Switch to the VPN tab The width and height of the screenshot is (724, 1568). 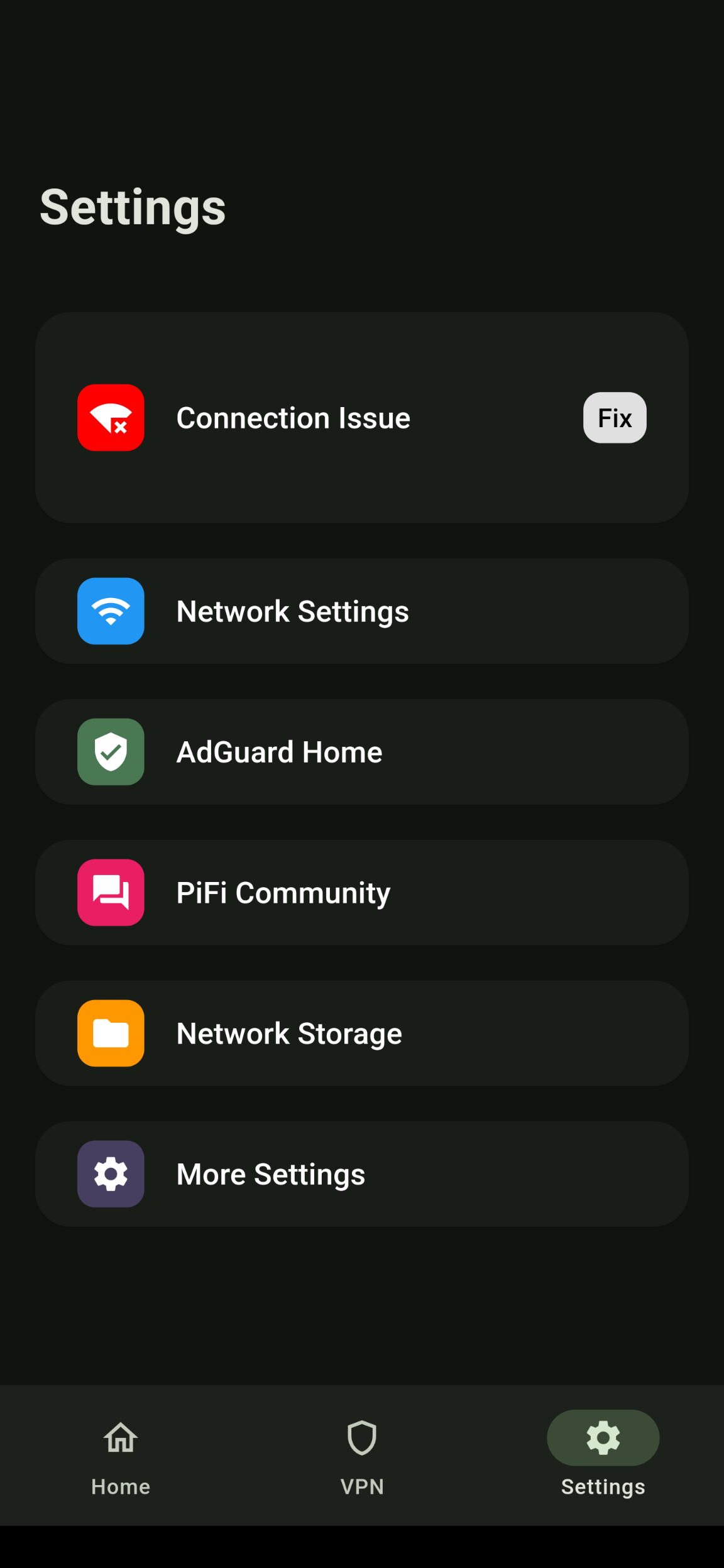[x=362, y=1456]
